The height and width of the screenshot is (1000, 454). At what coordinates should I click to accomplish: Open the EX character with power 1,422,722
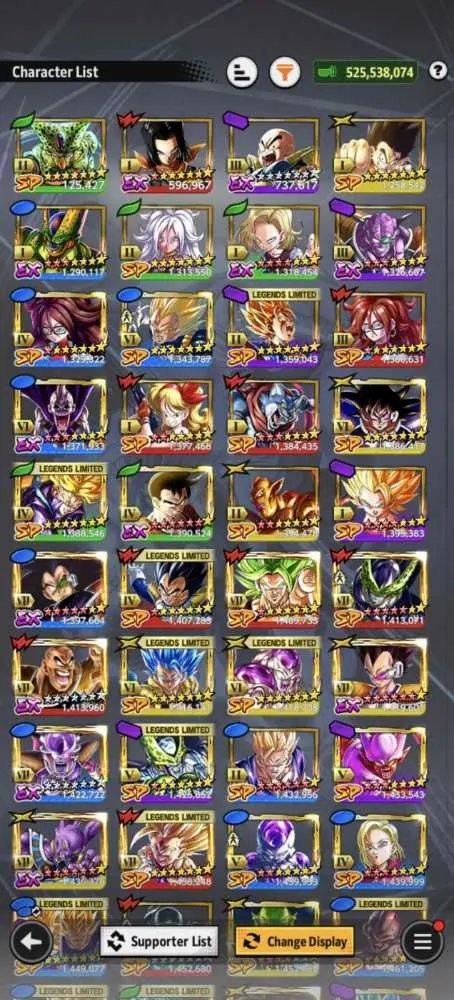pyautogui.click(x=60, y=762)
